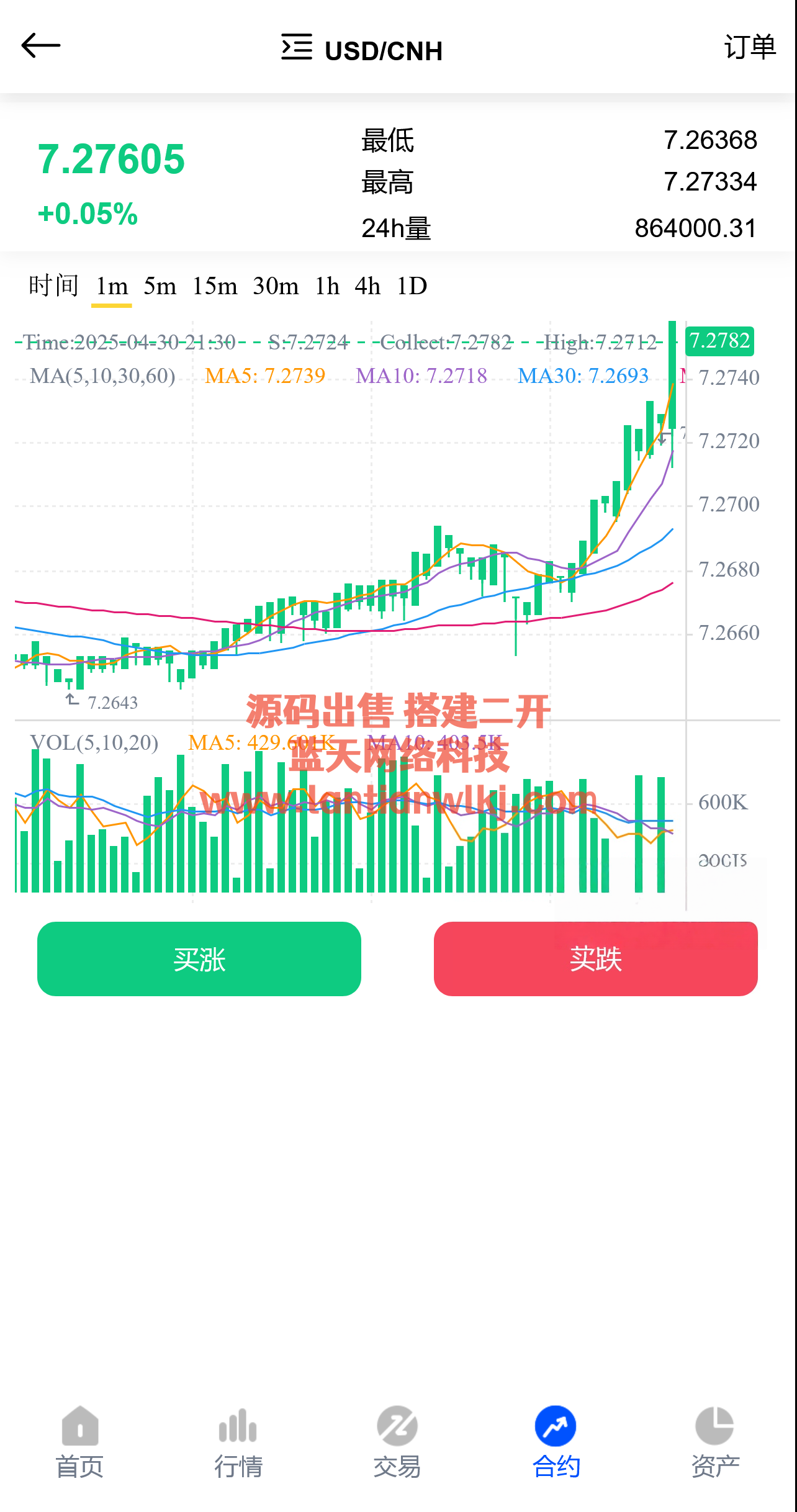Show the 1h candlestick chart
Screen dimensions: 797x1512
tap(327, 286)
